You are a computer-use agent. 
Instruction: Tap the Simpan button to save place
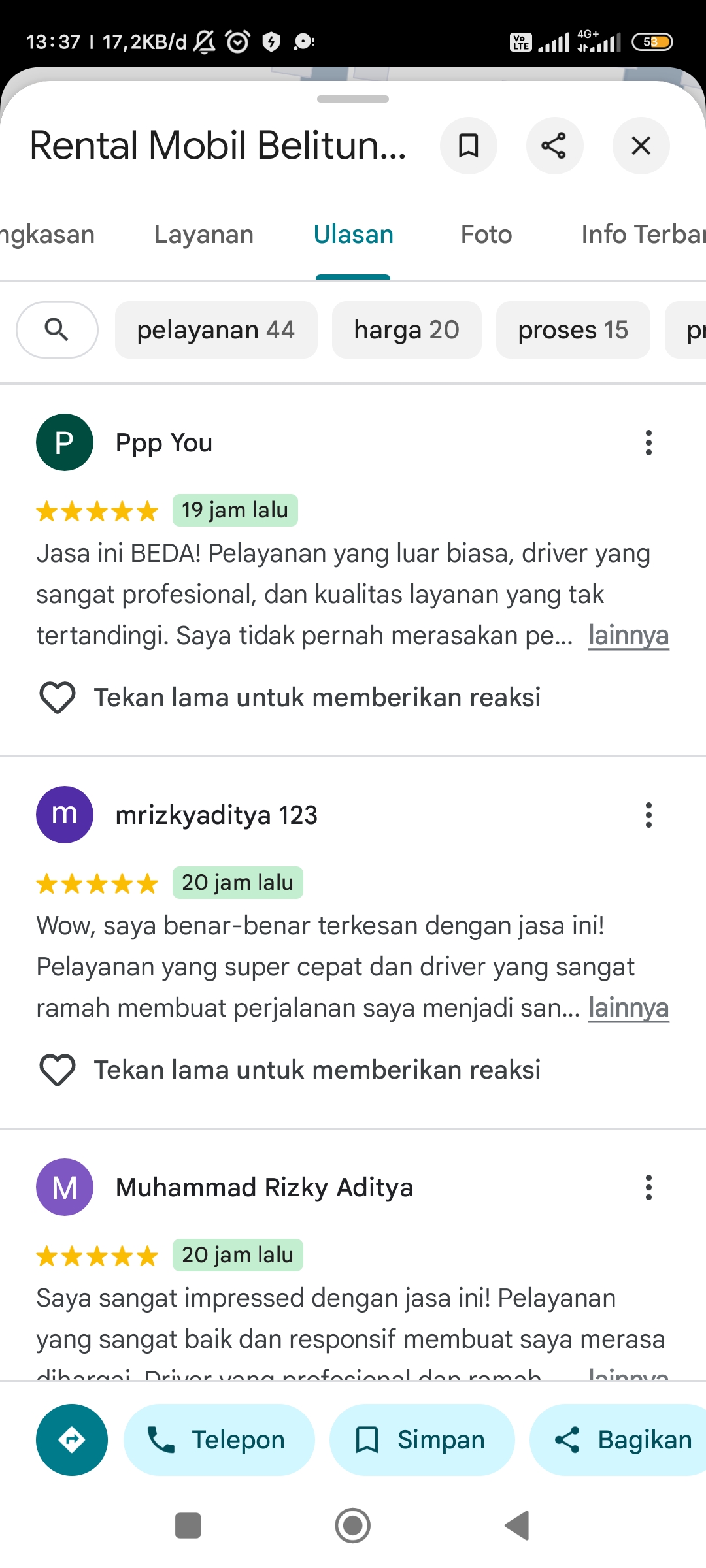[x=422, y=1440]
